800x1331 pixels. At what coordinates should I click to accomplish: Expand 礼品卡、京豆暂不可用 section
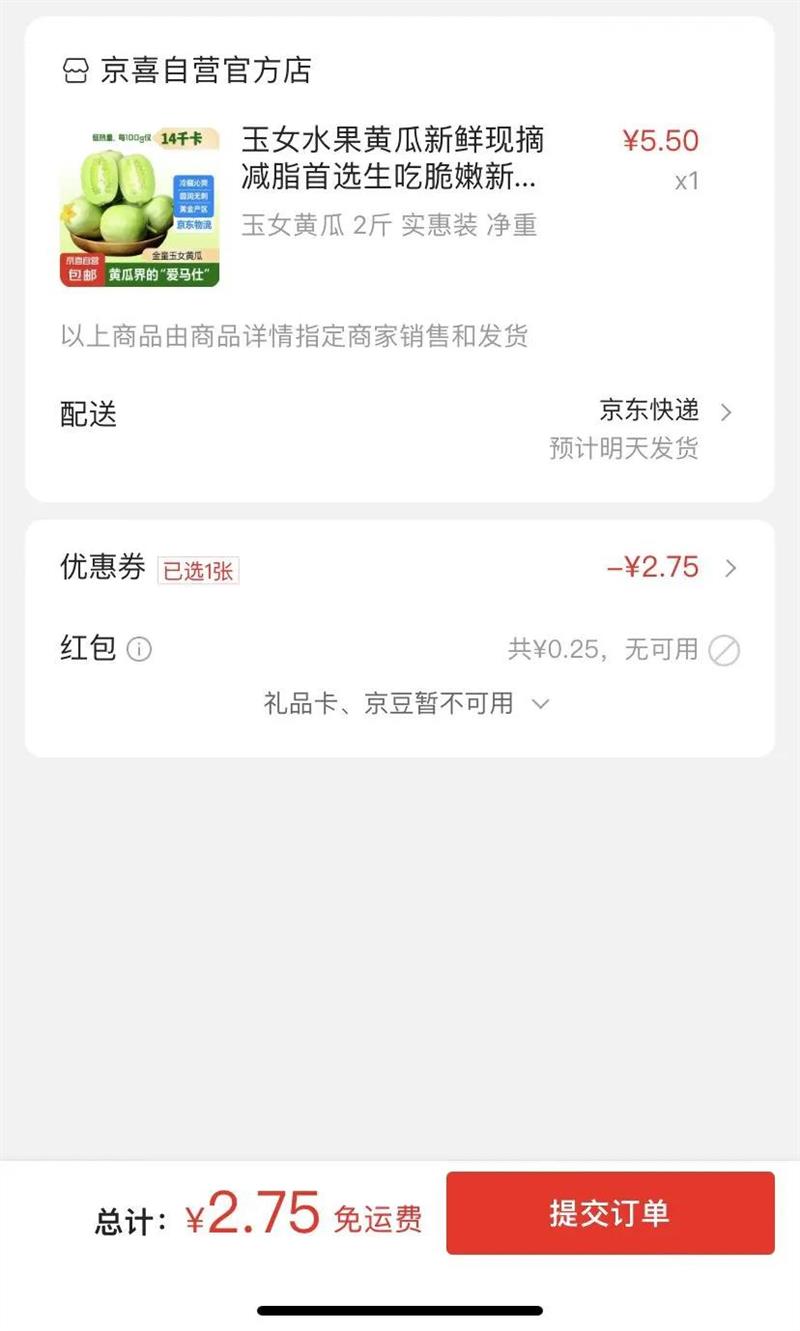[406, 704]
